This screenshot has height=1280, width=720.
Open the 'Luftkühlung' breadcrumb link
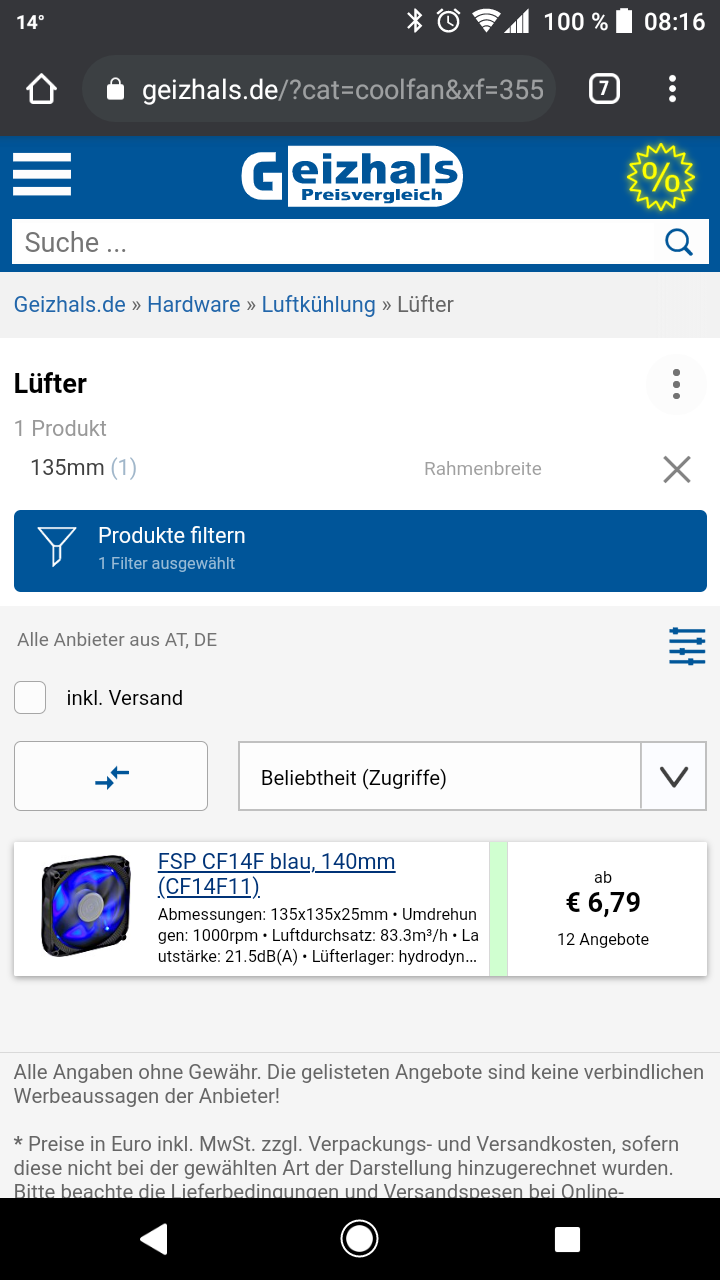(318, 304)
